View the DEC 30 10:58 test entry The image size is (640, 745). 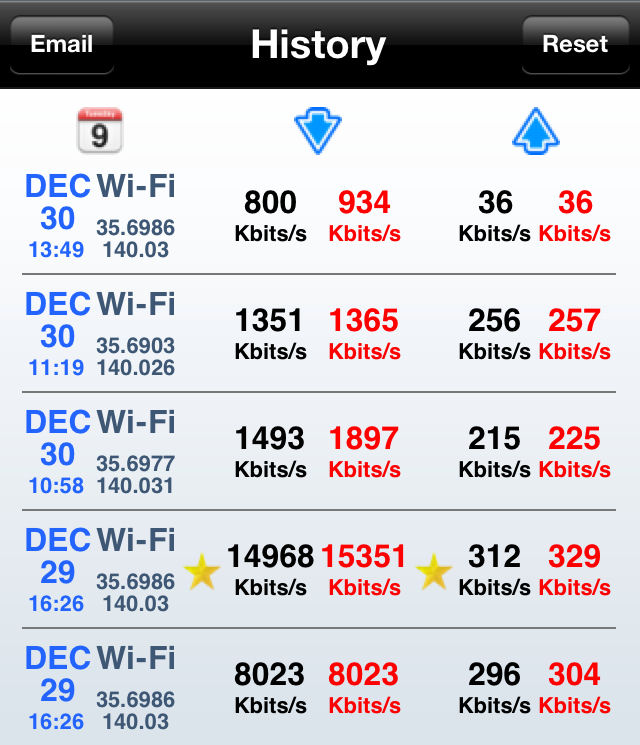tap(320, 452)
